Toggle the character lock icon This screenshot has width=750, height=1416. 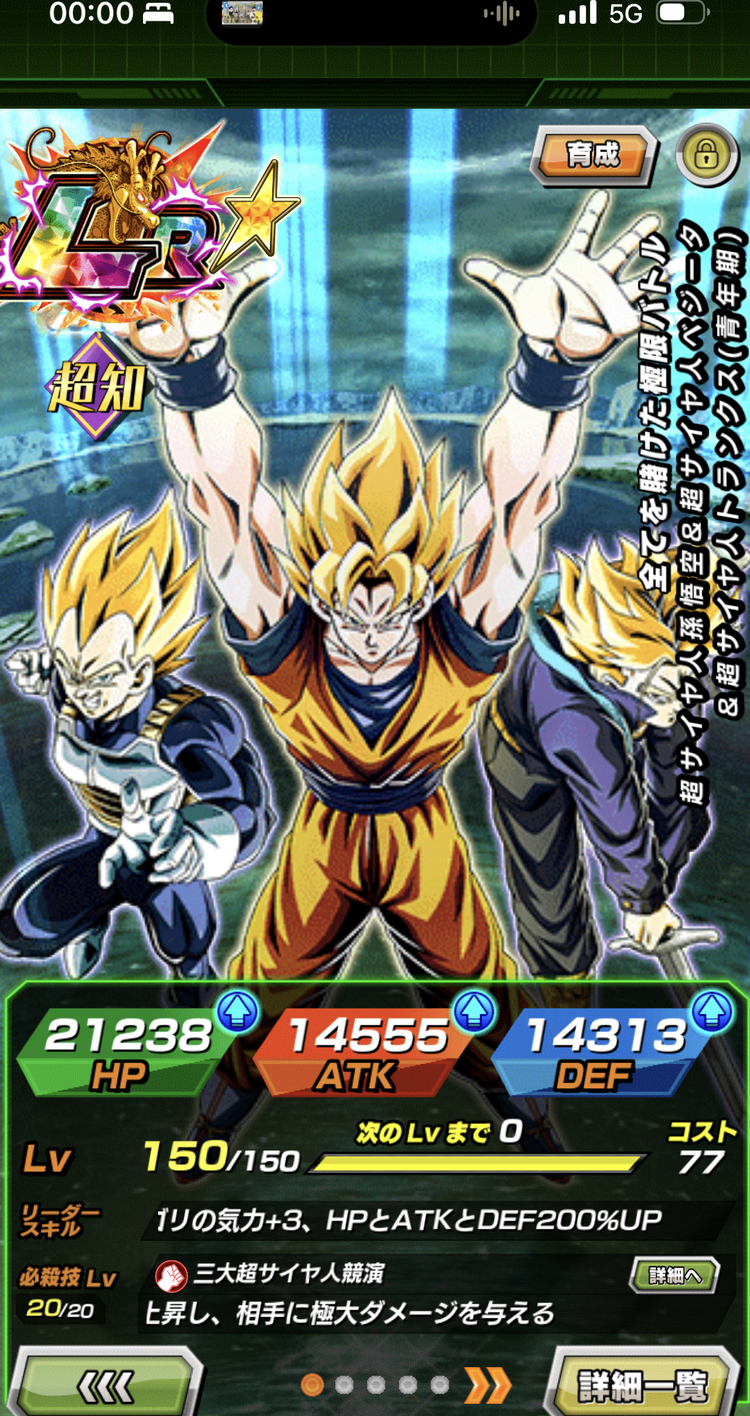[706, 155]
